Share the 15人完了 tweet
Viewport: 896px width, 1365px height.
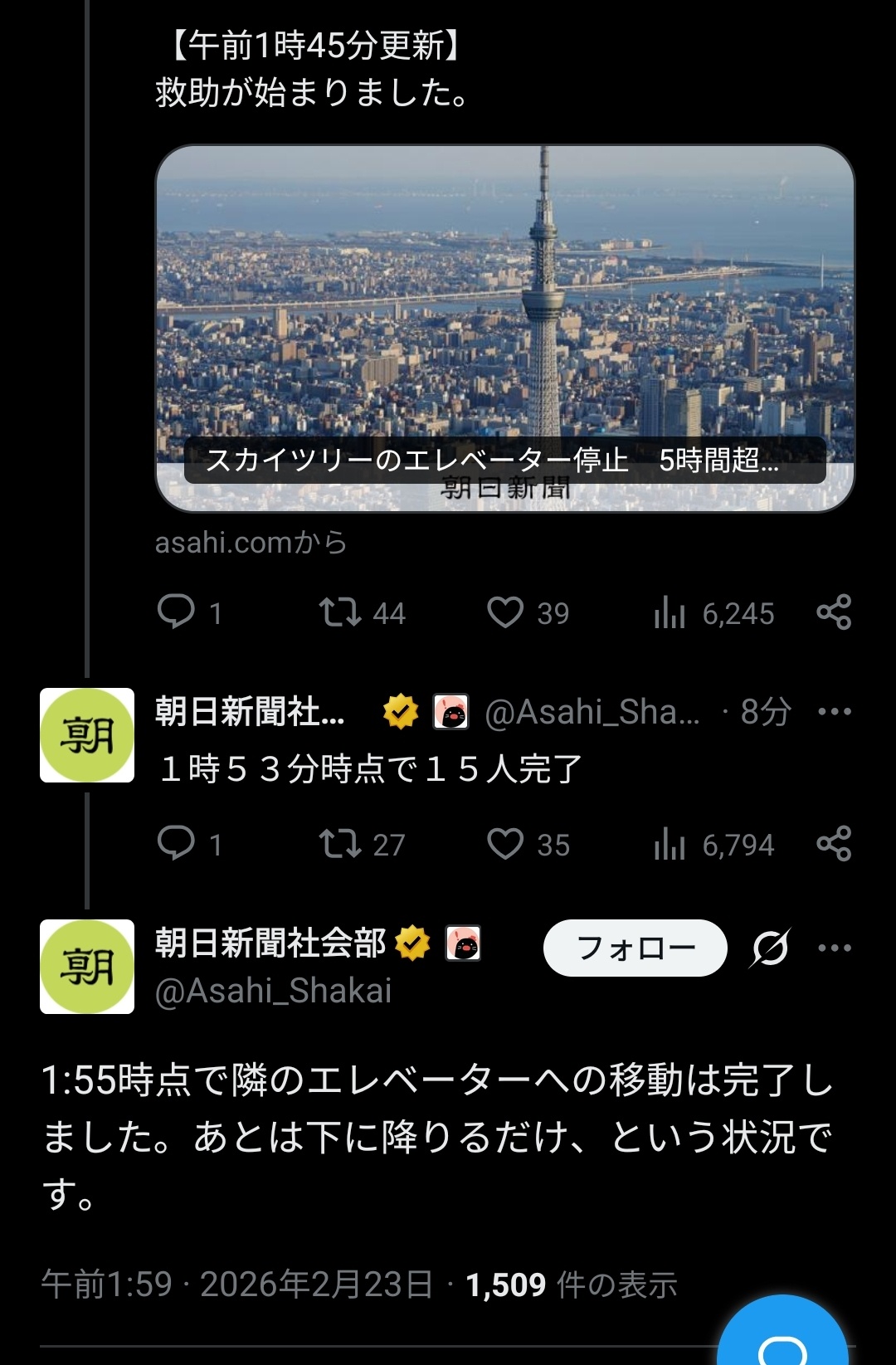click(x=834, y=844)
